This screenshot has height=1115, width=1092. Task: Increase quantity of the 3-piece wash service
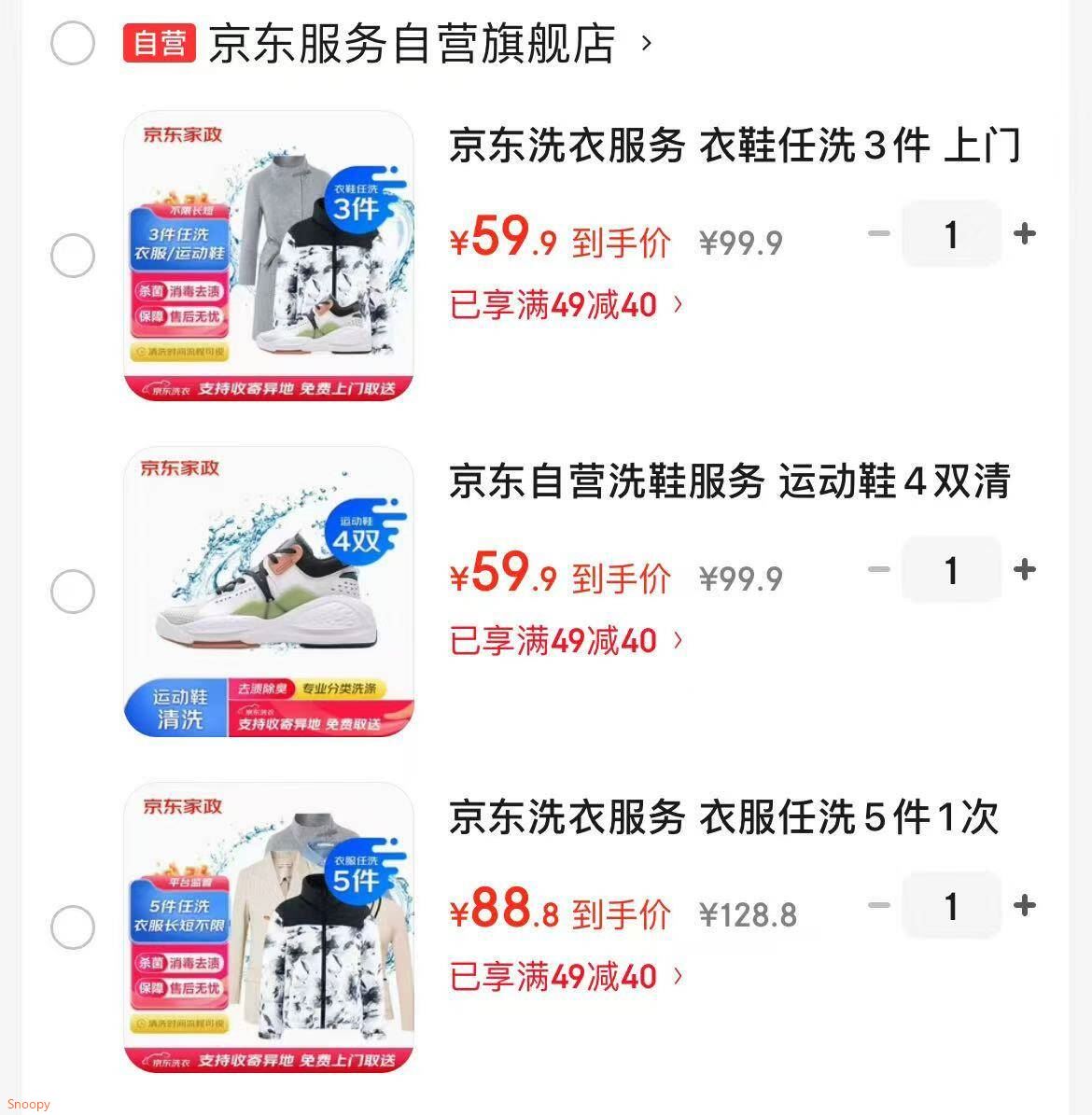[1025, 234]
